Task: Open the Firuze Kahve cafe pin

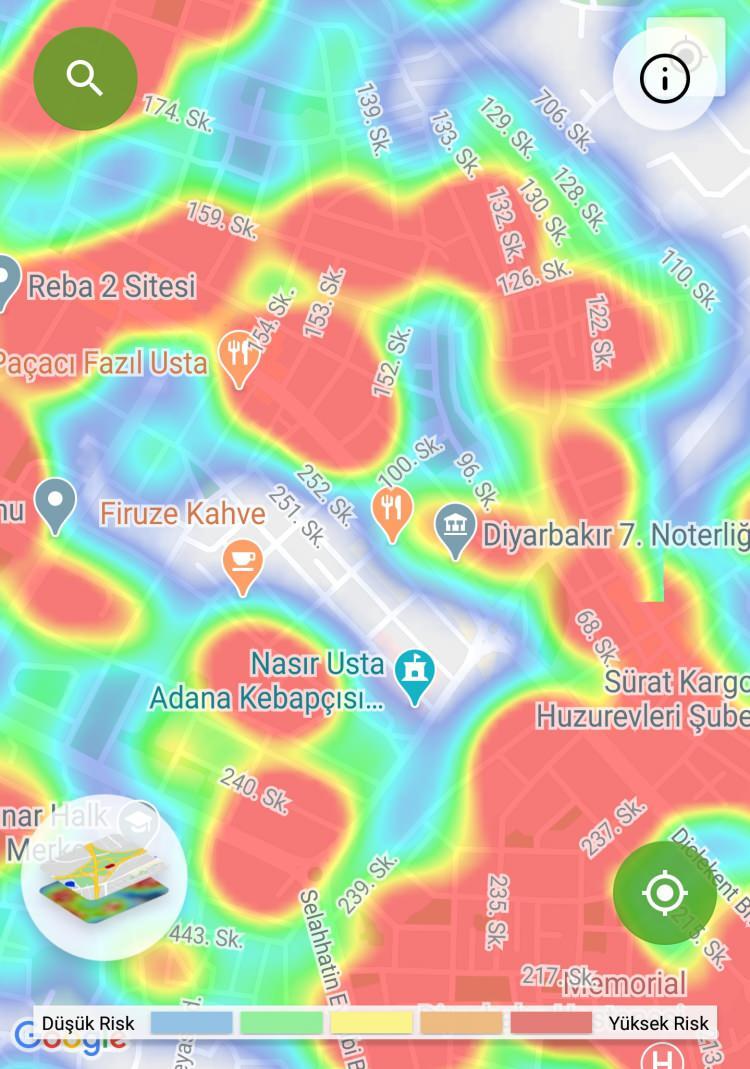Action: pos(242,565)
